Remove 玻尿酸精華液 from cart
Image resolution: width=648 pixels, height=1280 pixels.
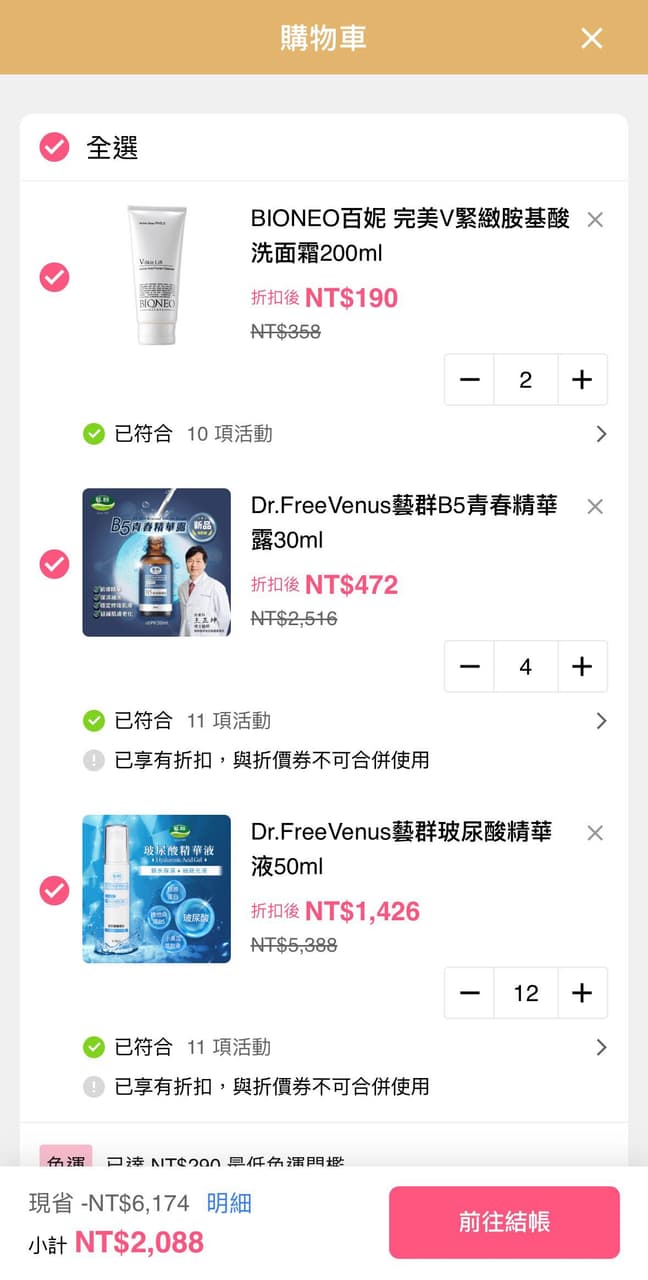(x=595, y=833)
